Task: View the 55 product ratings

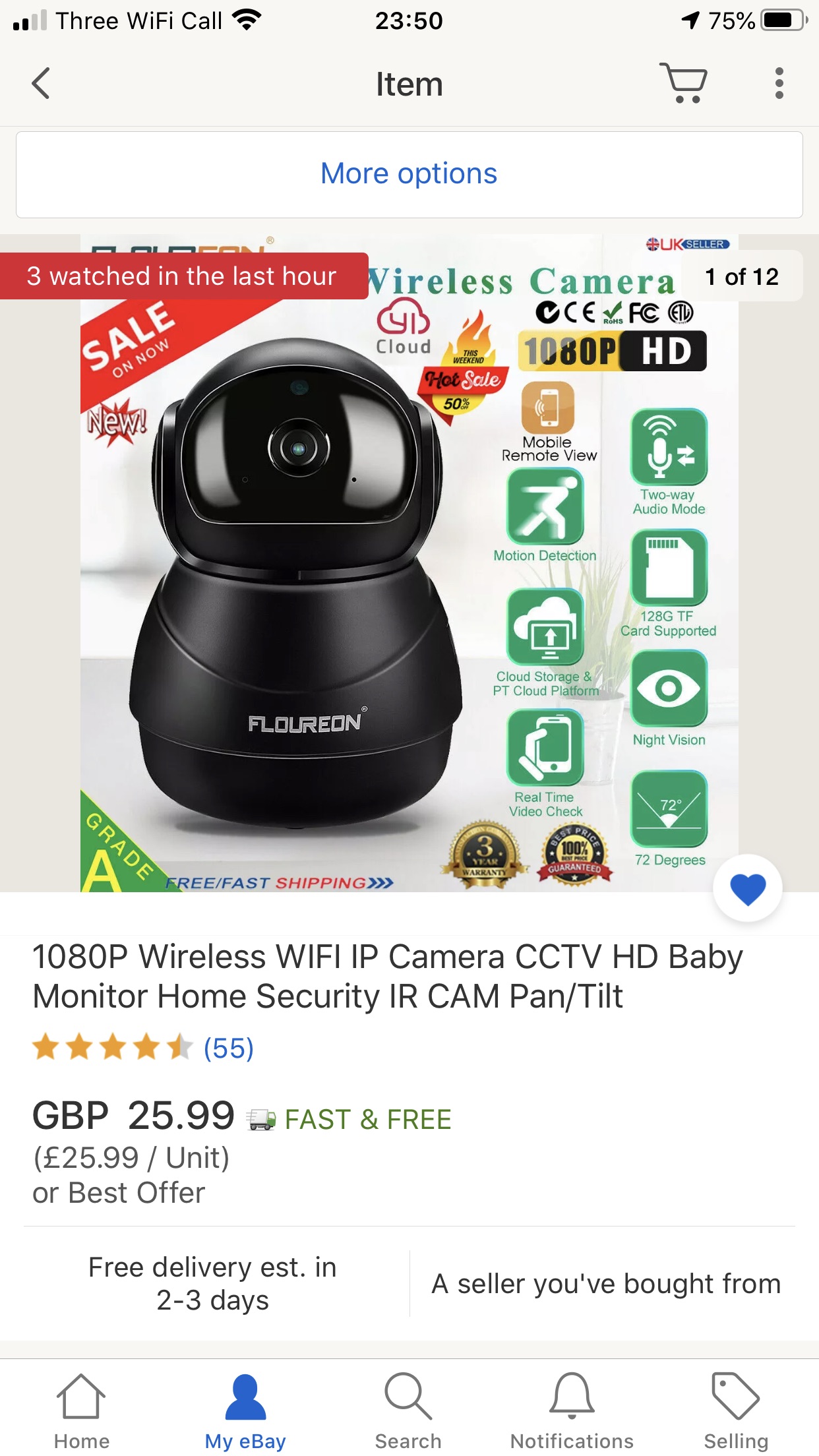Action: click(x=228, y=1048)
